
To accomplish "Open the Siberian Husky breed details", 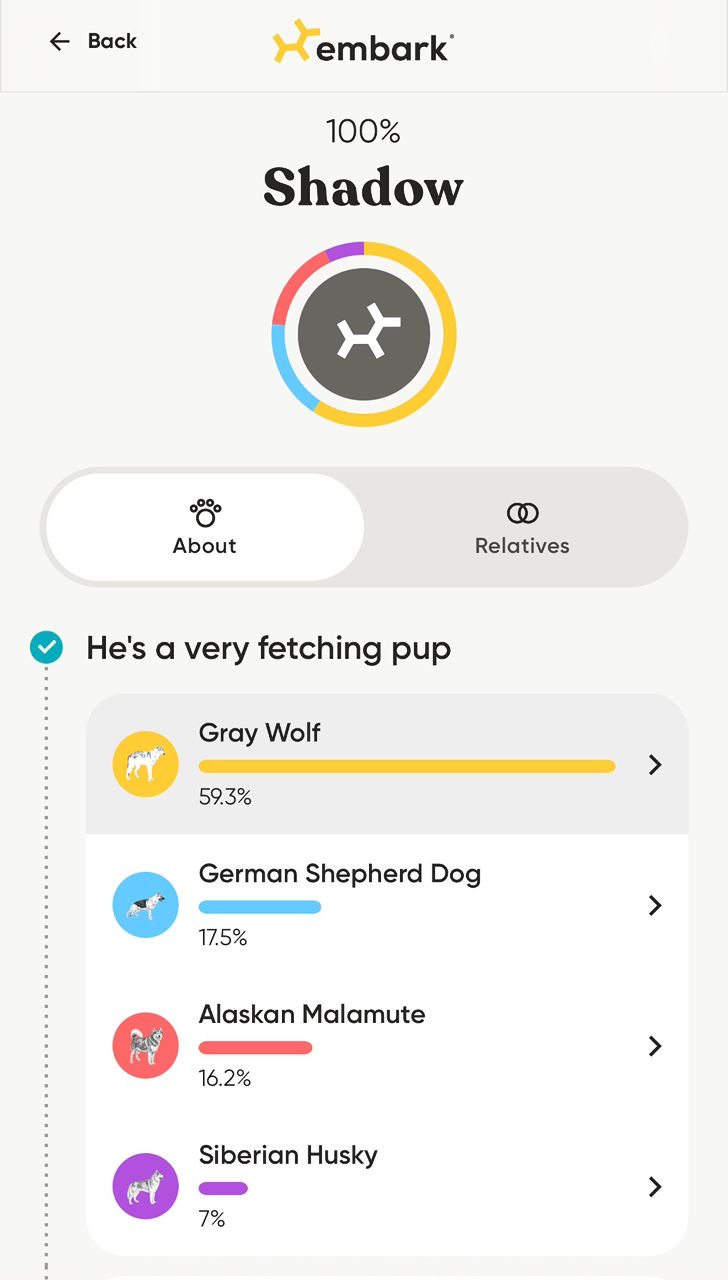I will 655,1186.
